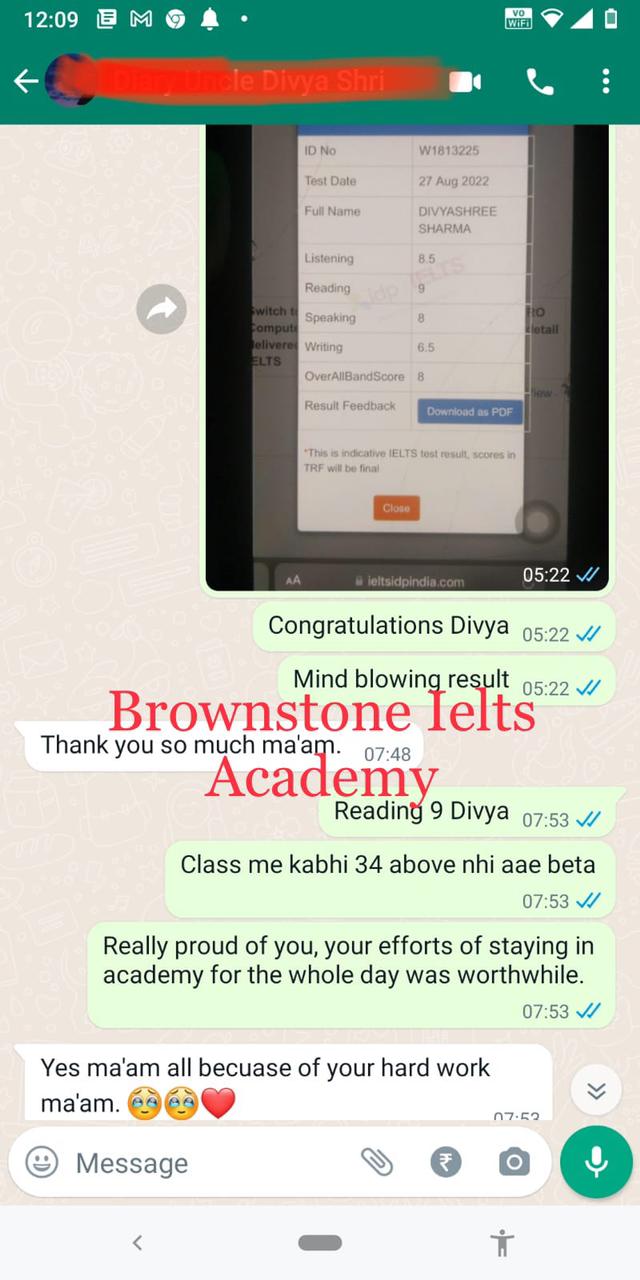Open the contact info from the header name
Screen dimensions: 640x1280
(250, 82)
